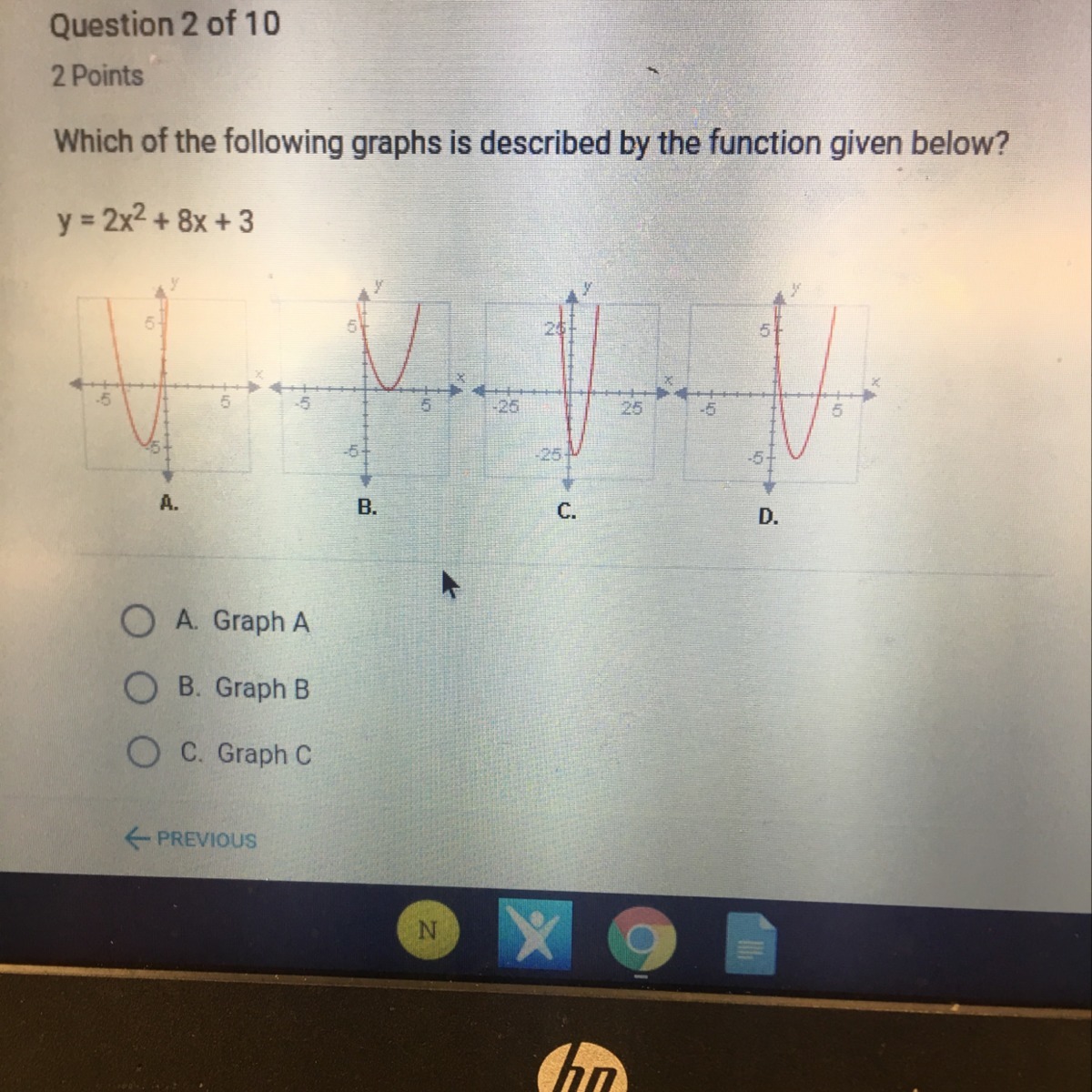Select the answer A. Graph A
The image size is (1092, 1092).
coord(138,622)
